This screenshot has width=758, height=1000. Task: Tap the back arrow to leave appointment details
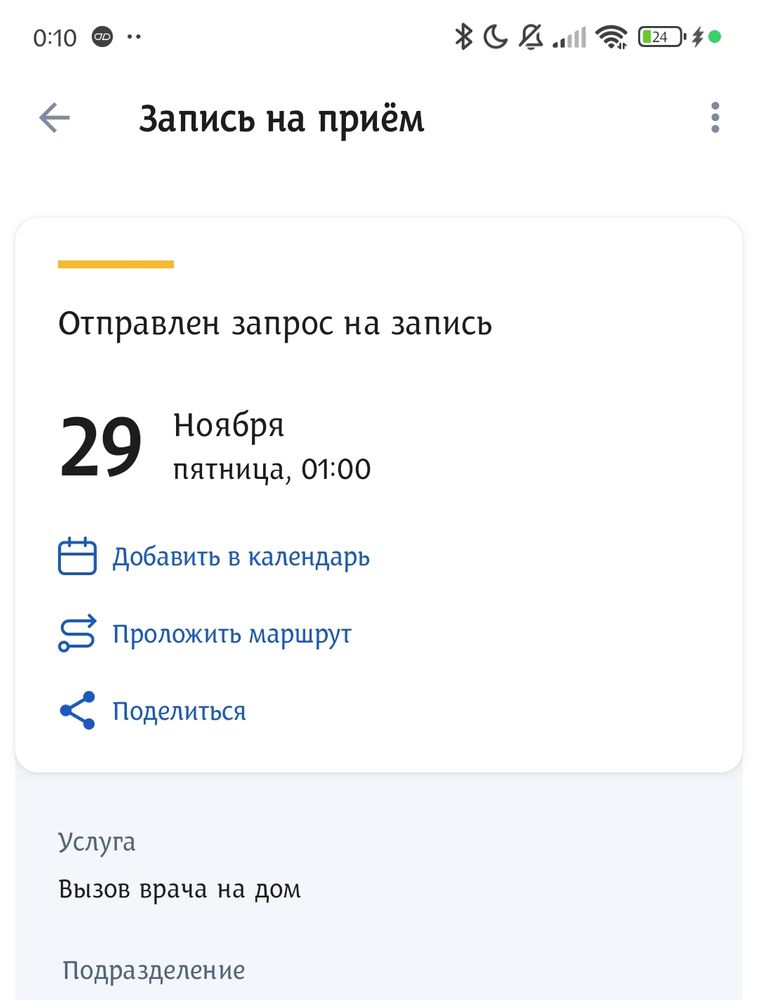click(55, 117)
